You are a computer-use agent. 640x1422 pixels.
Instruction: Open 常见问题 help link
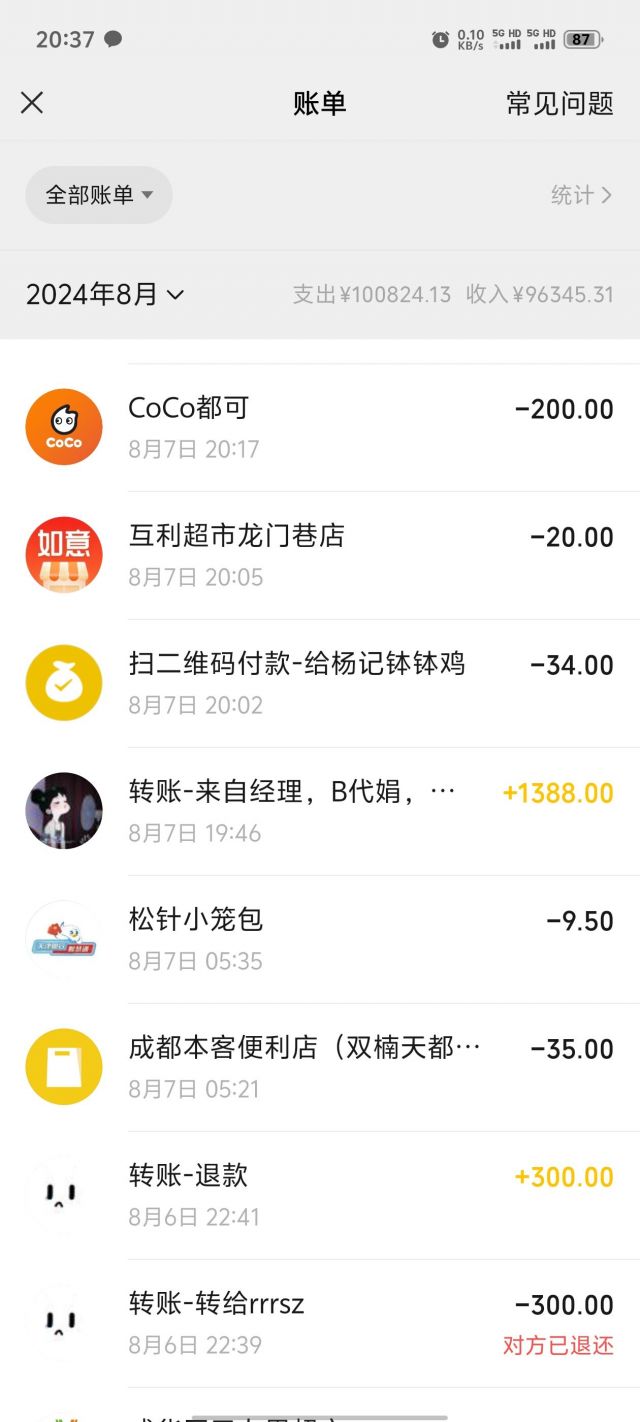(x=559, y=103)
